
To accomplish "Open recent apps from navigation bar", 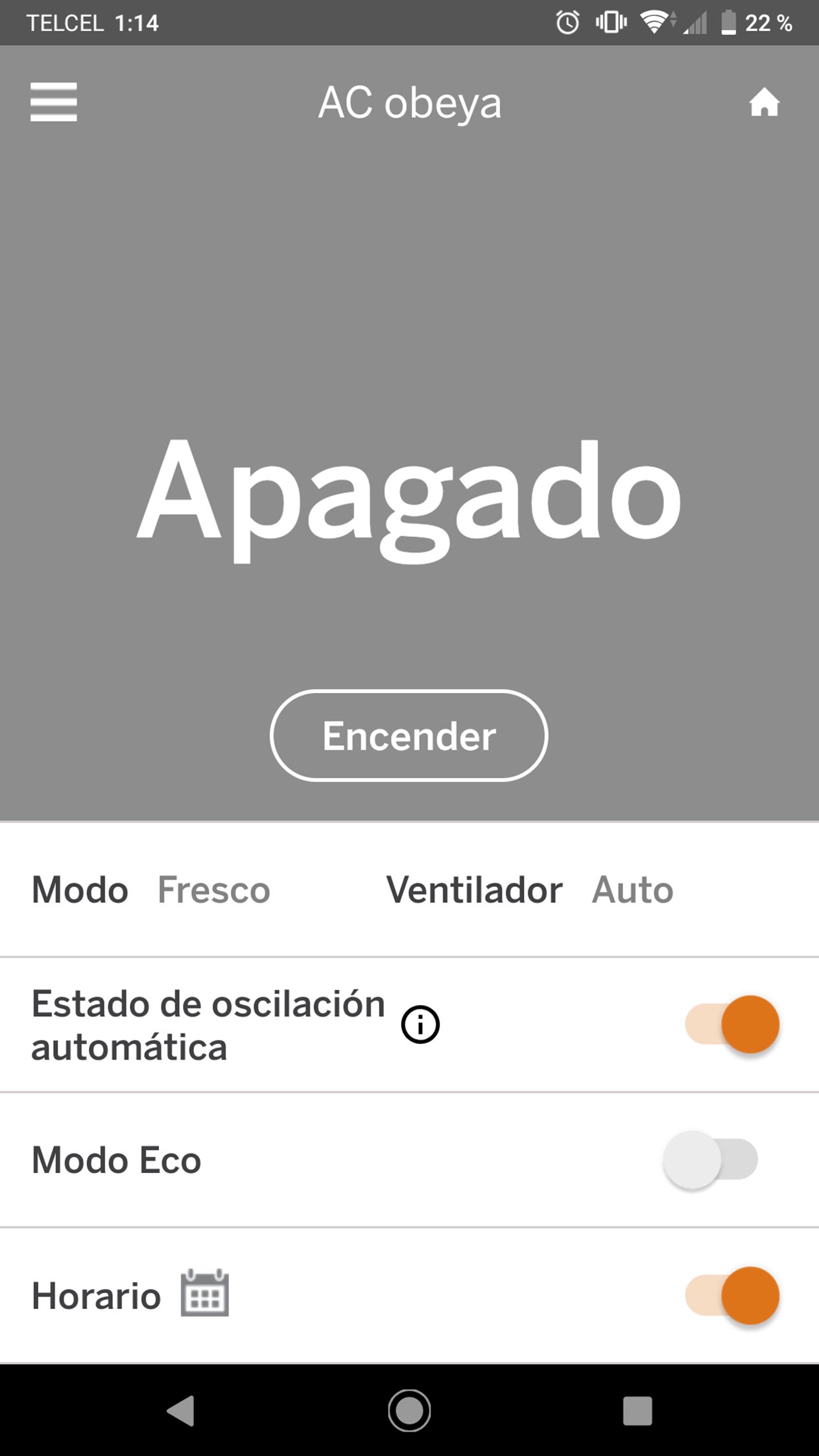I will tap(637, 1410).
